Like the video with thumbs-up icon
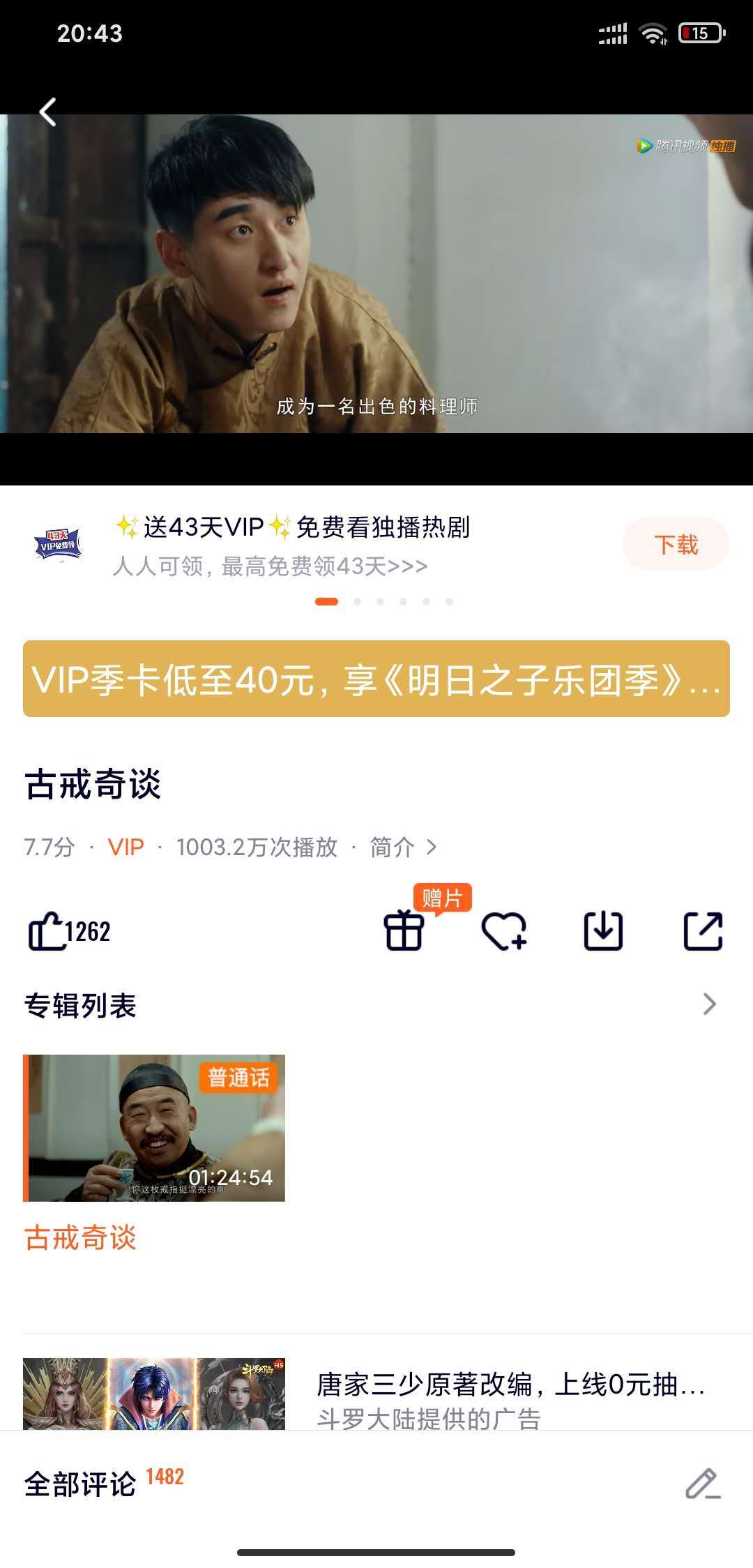753x1568 pixels. [68, 931]
